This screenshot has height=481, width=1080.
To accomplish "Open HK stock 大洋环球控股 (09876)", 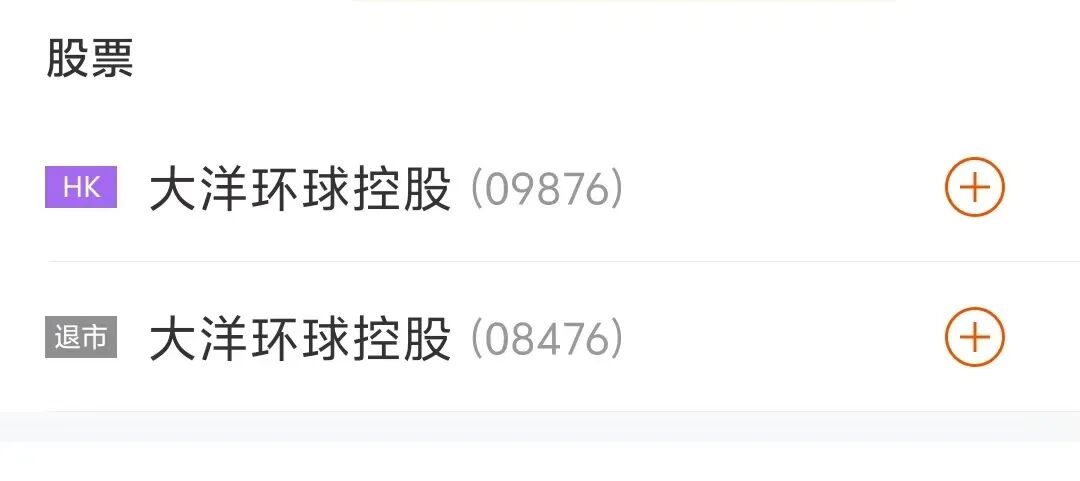I will 385,189.
